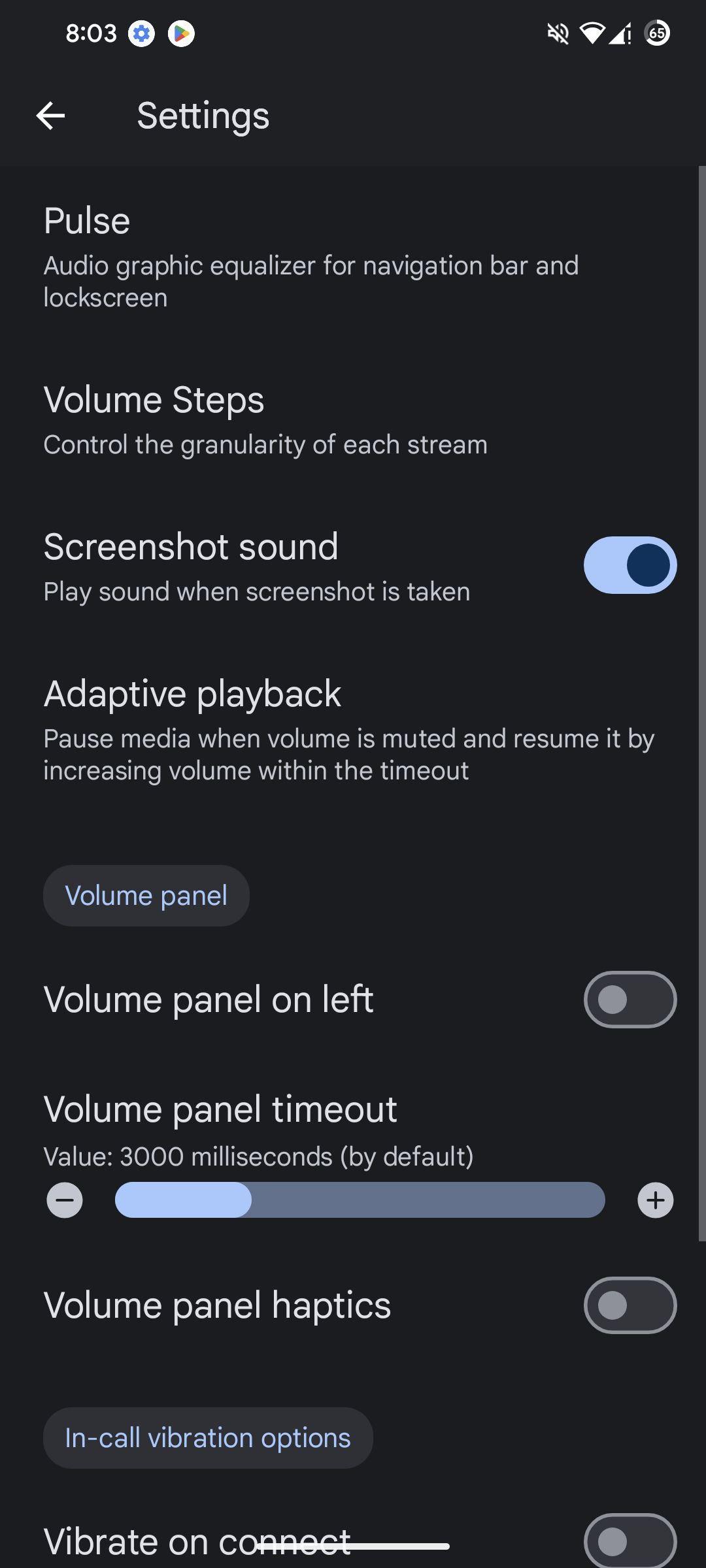
Task: Turn off Screenshot sound switch
Action: pos(630,565)
